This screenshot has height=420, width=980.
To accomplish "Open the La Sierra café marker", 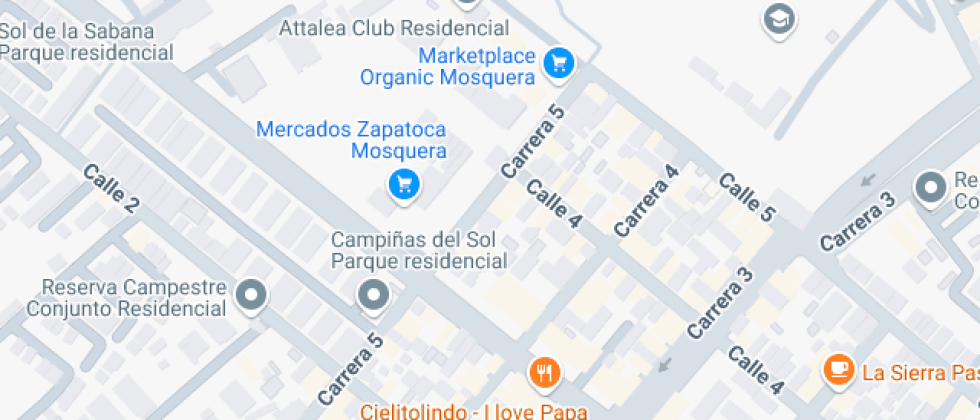I will 838,370.
